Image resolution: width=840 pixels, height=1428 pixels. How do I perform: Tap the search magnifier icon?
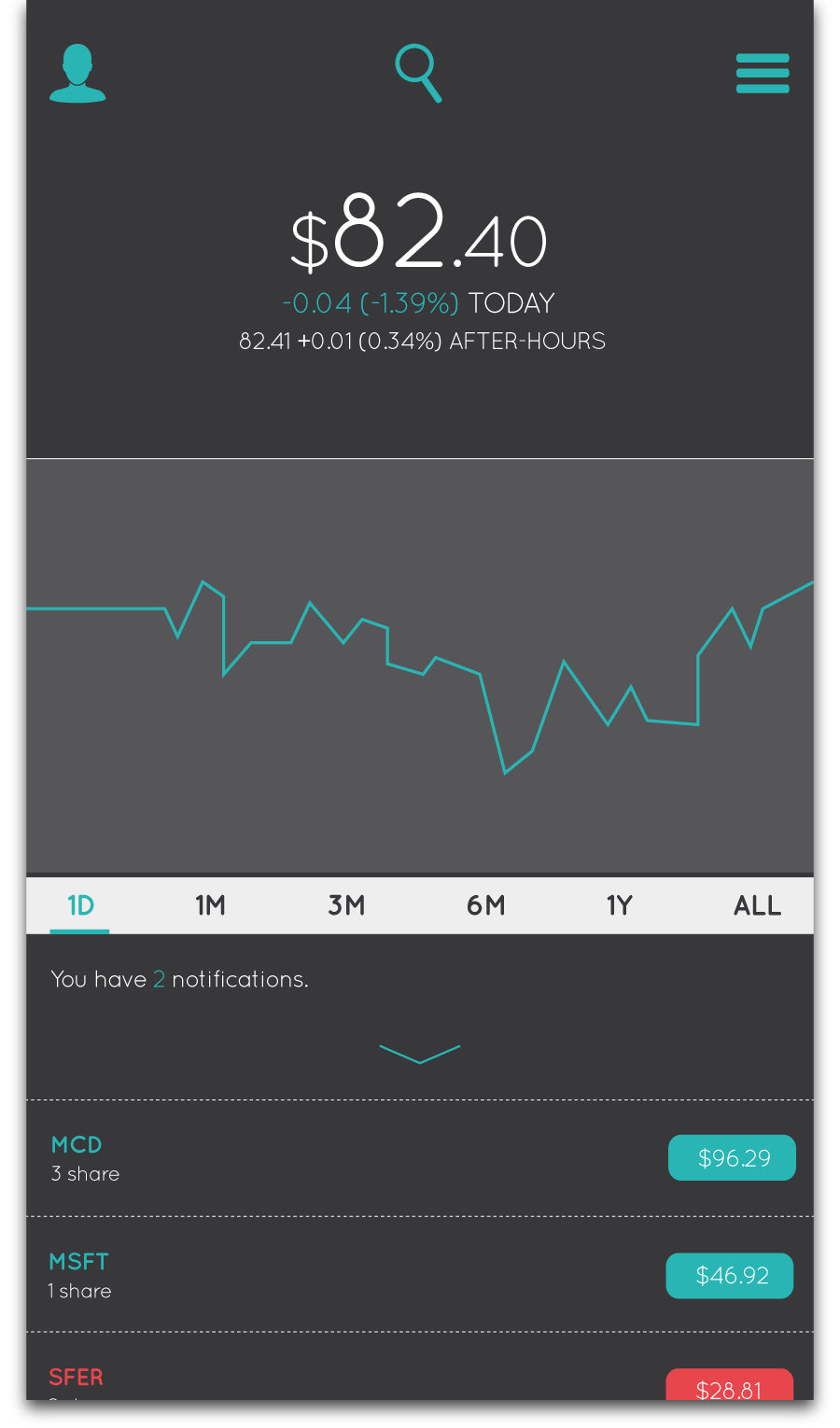[418, 74]
